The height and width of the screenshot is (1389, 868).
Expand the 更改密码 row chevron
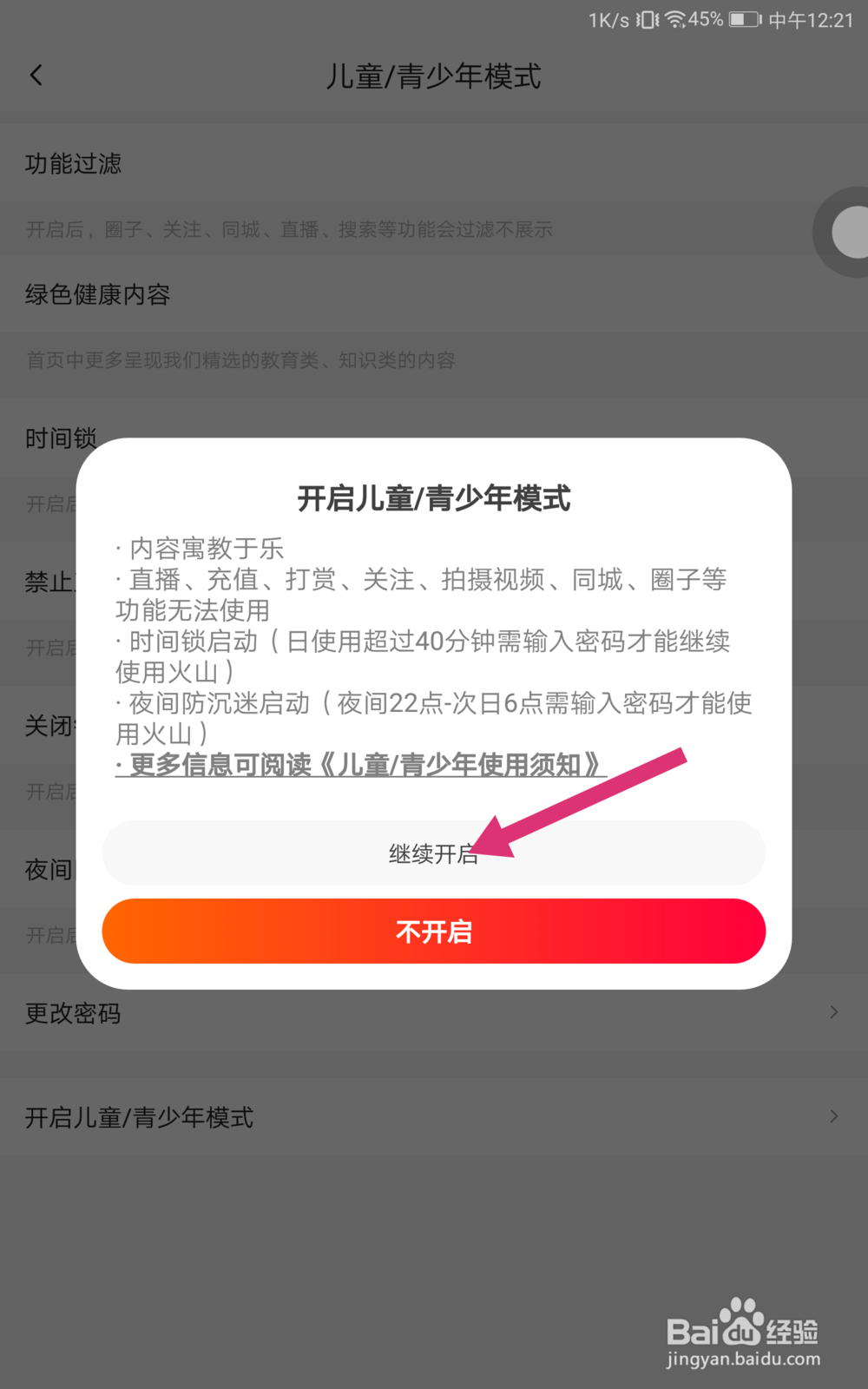(832, 1012)
